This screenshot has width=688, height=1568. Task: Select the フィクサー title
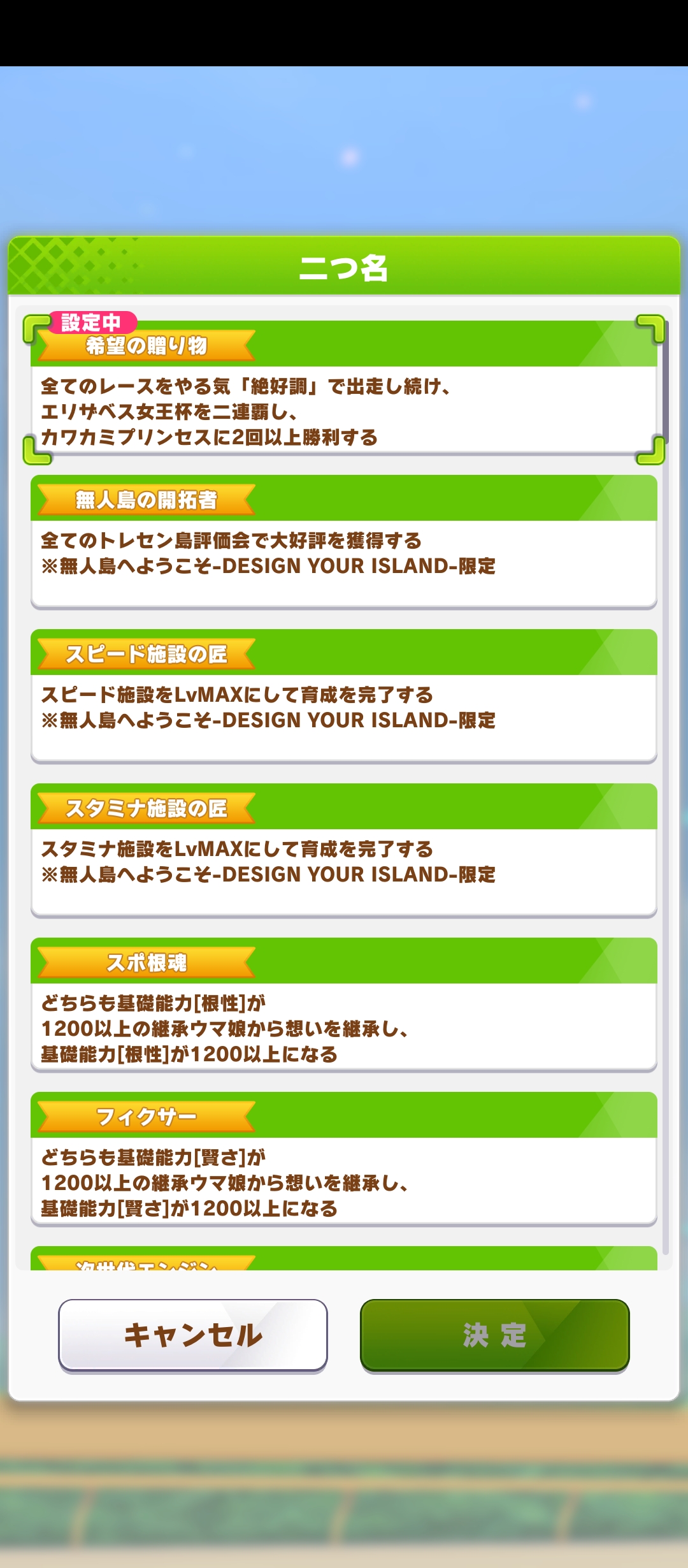pos(344,1159)
